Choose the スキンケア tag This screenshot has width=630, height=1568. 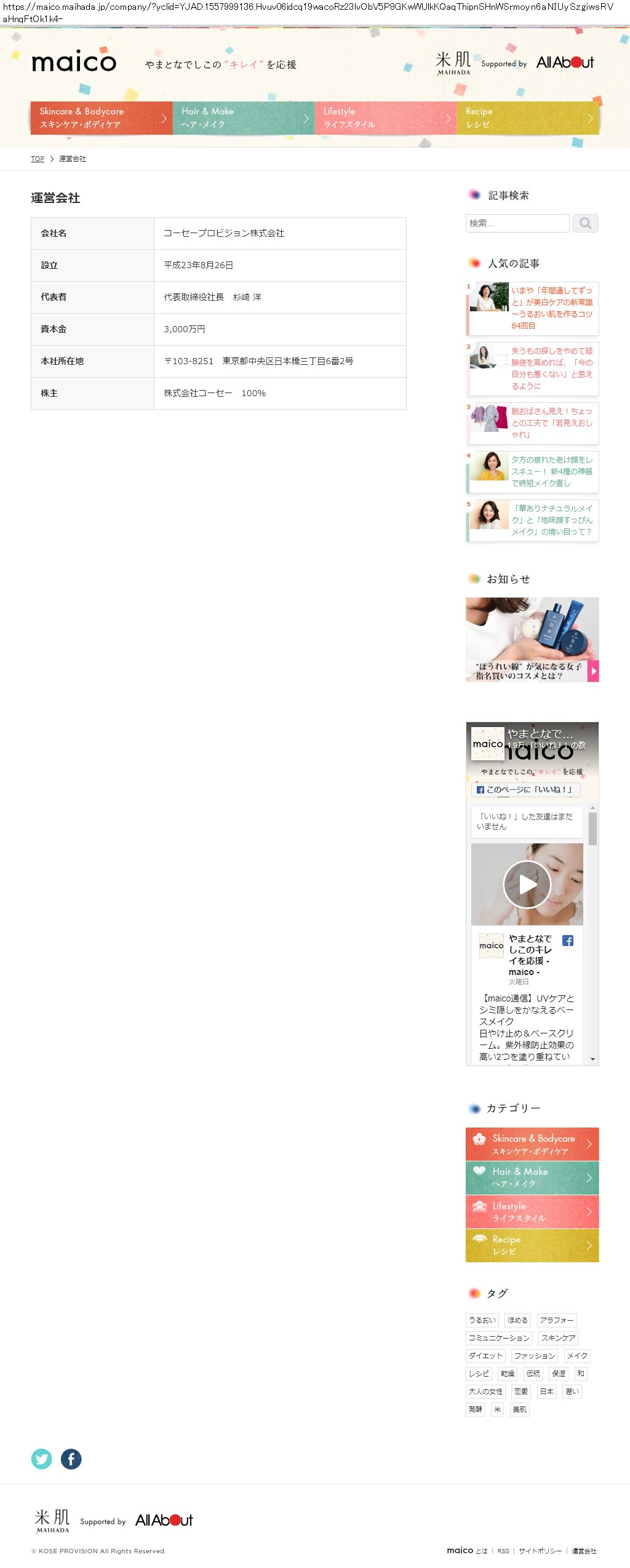tap(558, 1337)
